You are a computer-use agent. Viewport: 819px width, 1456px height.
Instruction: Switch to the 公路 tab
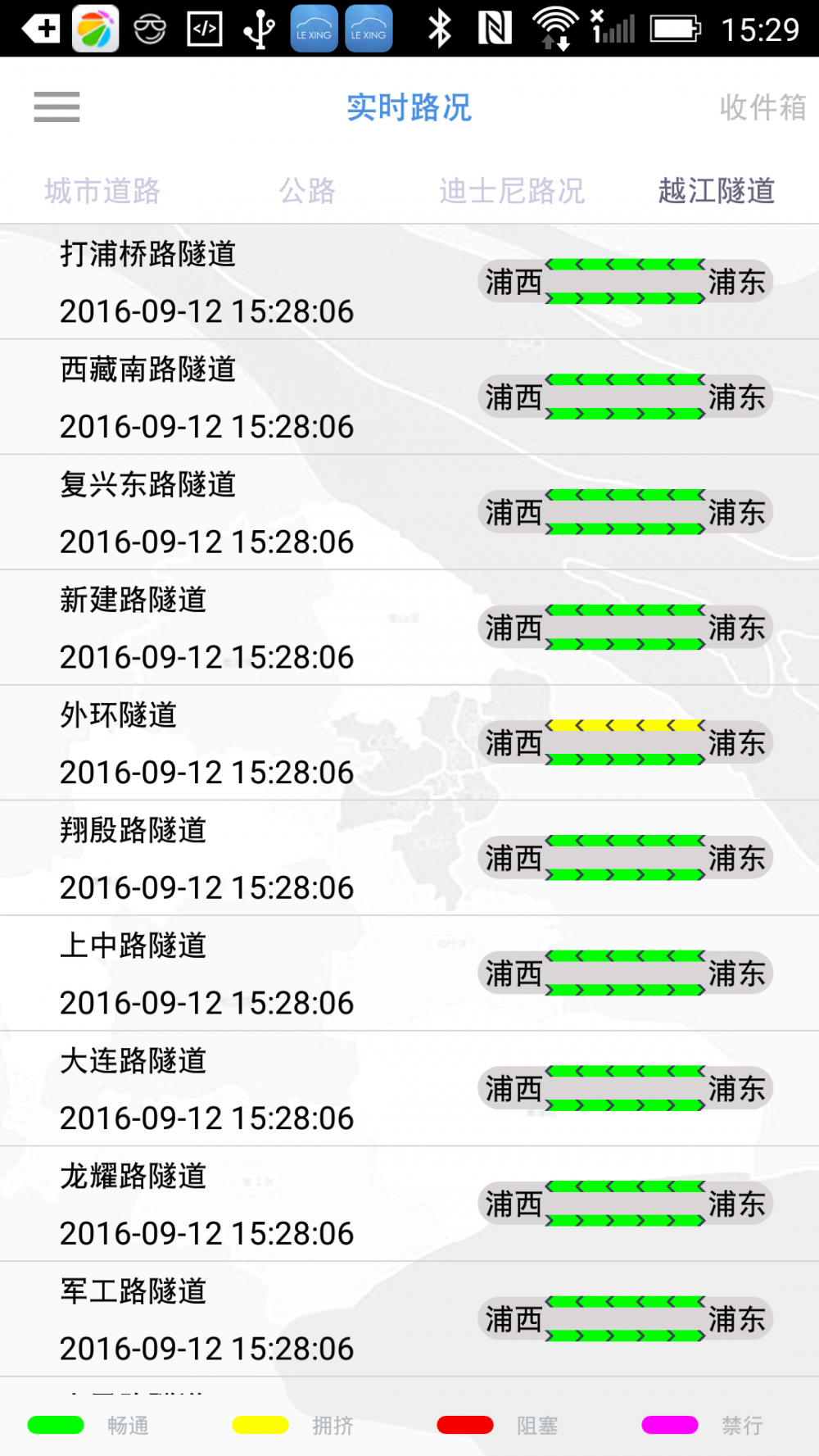point(307,191)
